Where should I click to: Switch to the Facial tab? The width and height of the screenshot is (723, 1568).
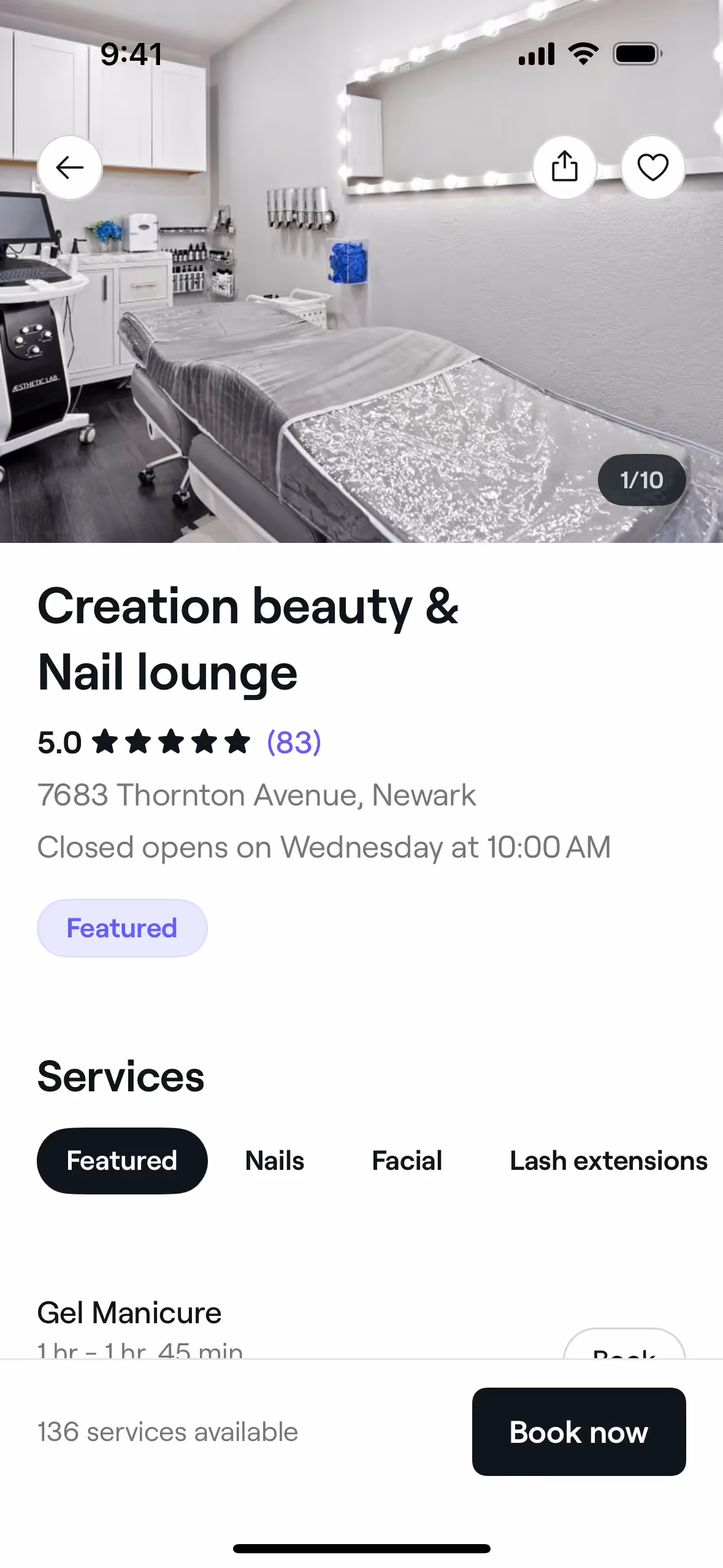click(x=407, y=1161)
